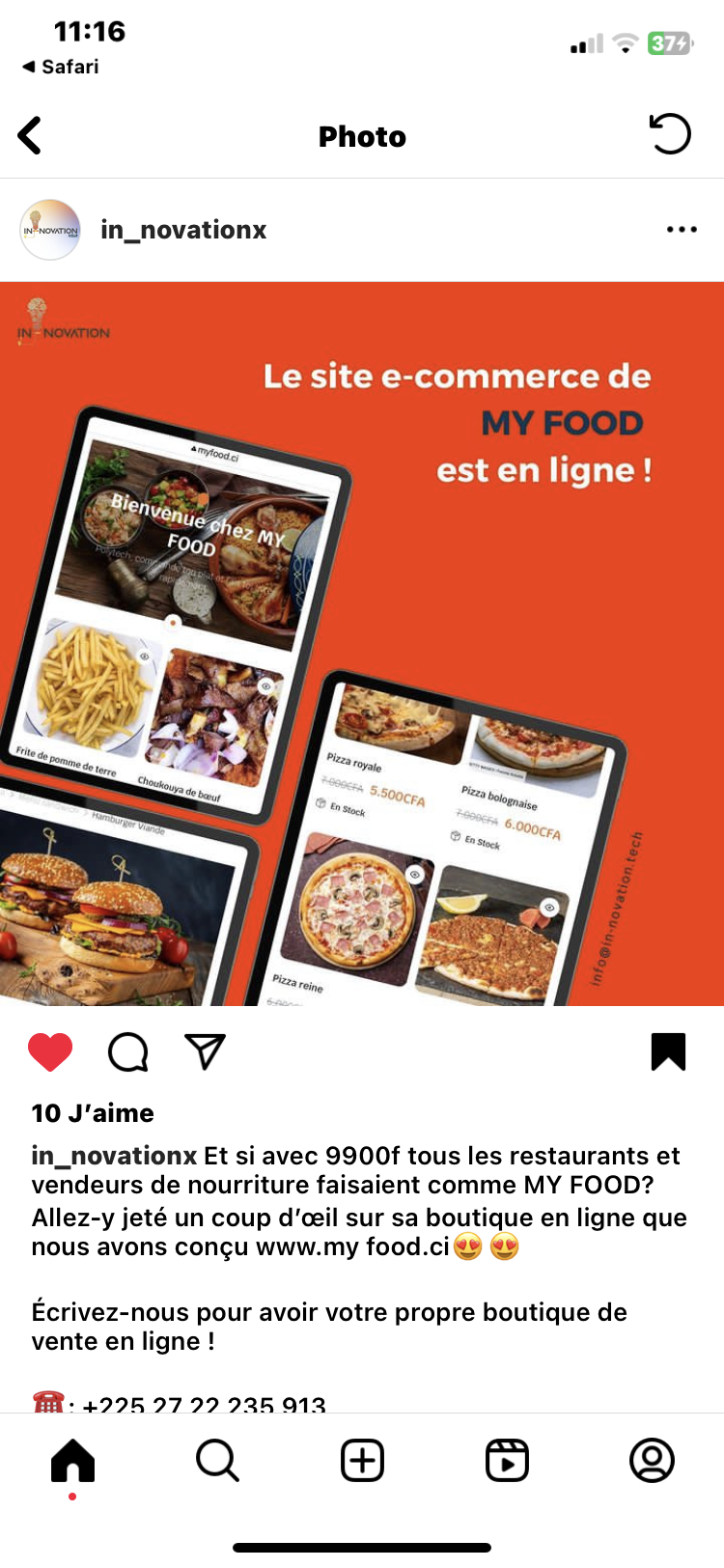
Task: Open the post's three-dot options menu
Action: [682, 230]
